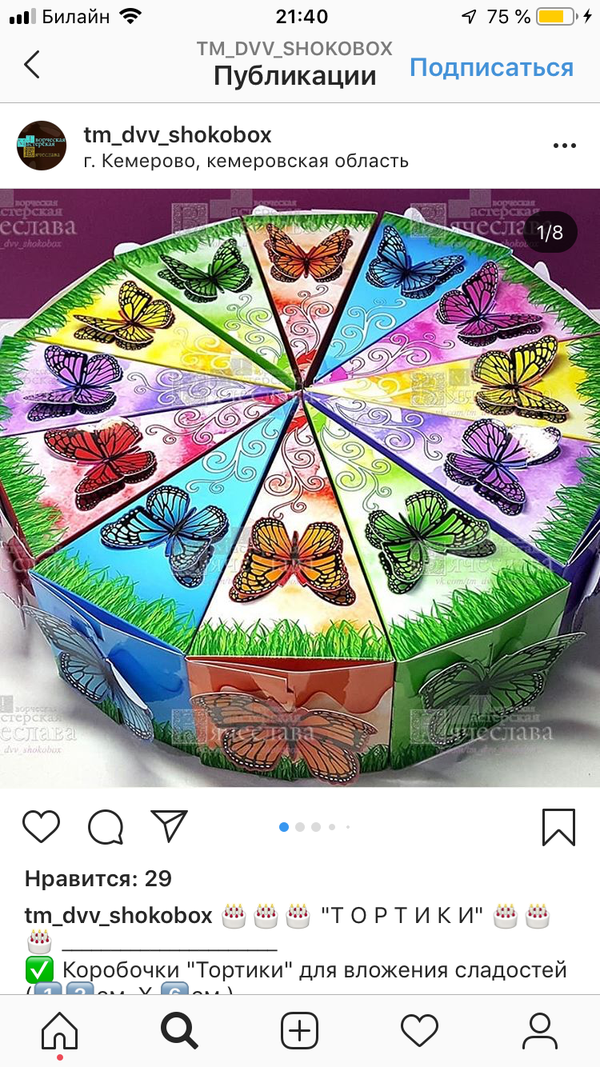Create a new post with the plus tab

pyautogui.click(x=299, y=1029)
